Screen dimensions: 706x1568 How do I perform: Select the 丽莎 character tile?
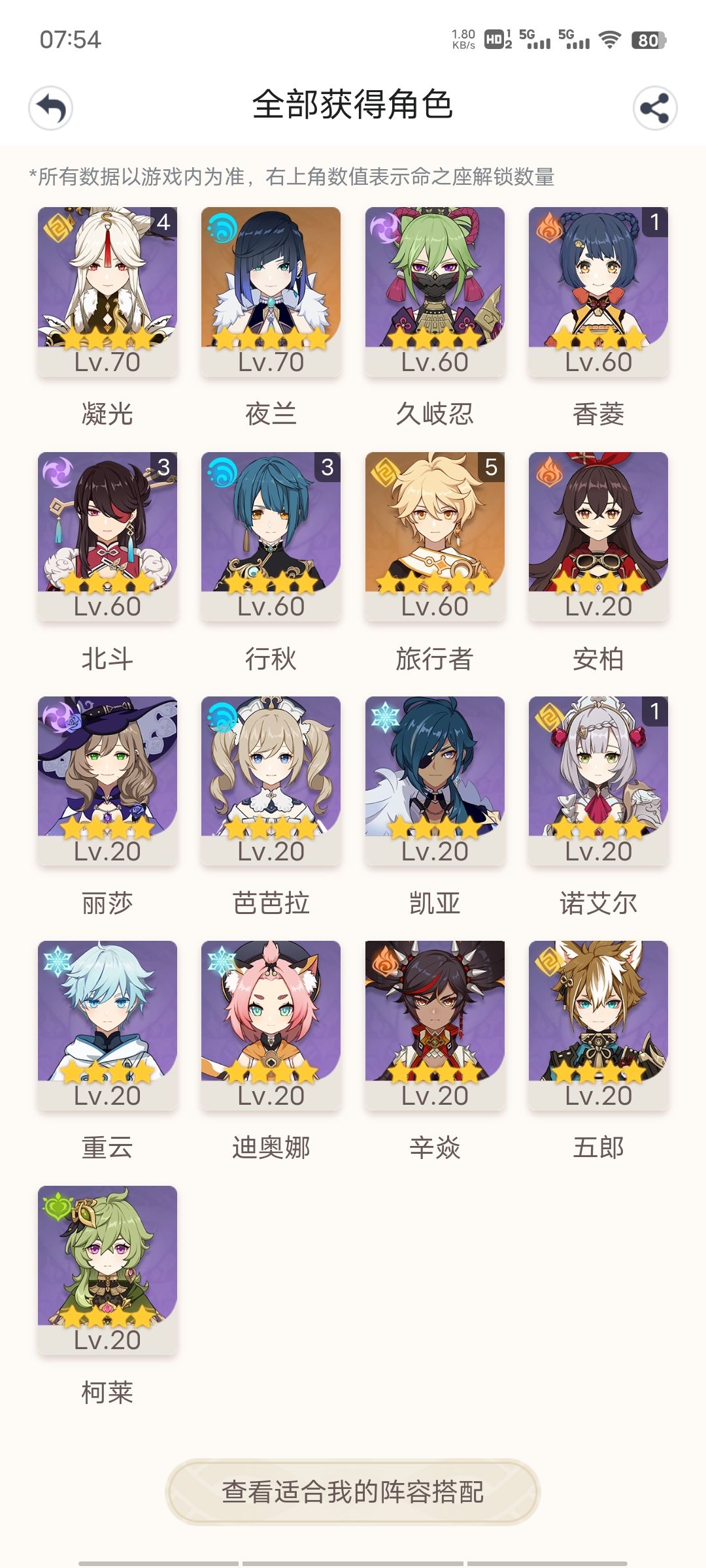[x=107, y=781]
